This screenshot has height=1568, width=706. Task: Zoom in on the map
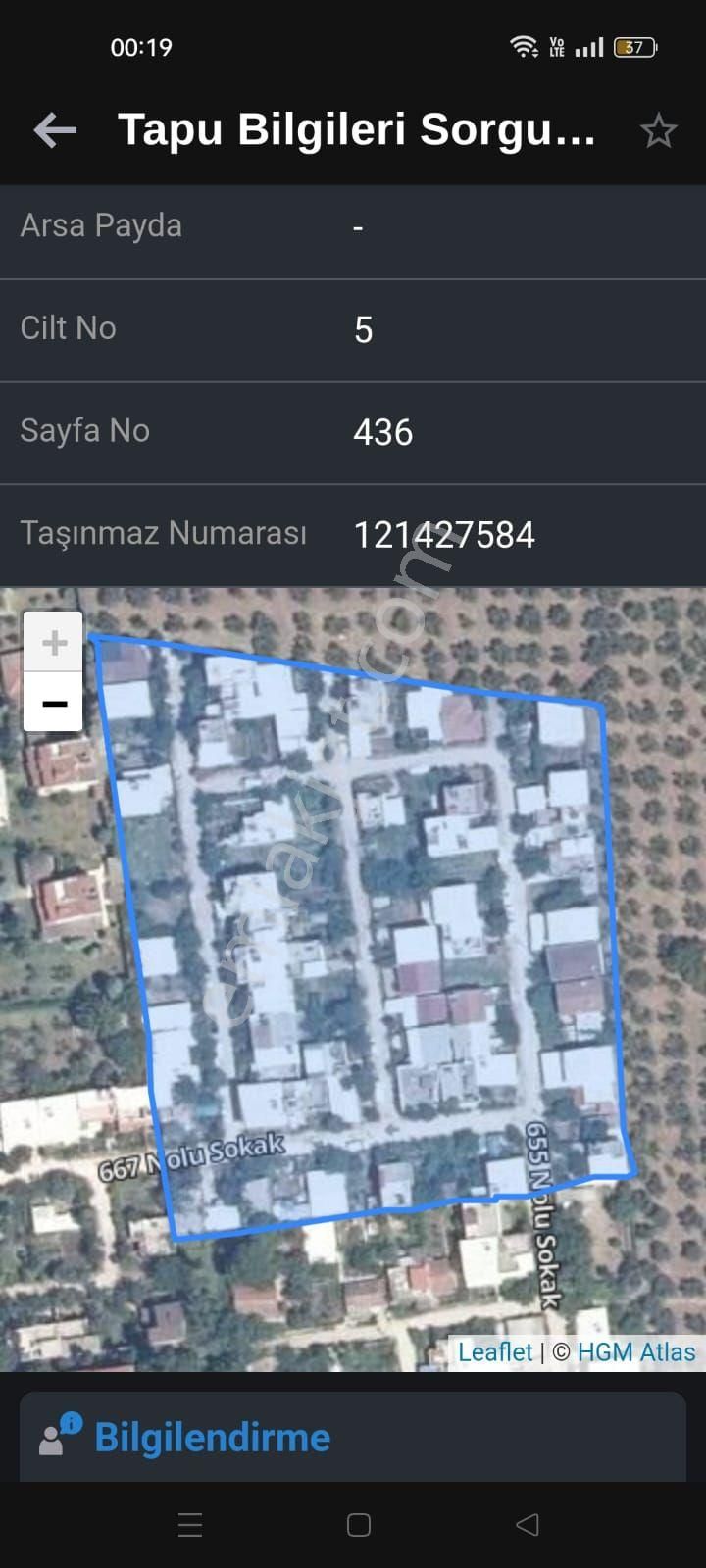pos(53,642)
